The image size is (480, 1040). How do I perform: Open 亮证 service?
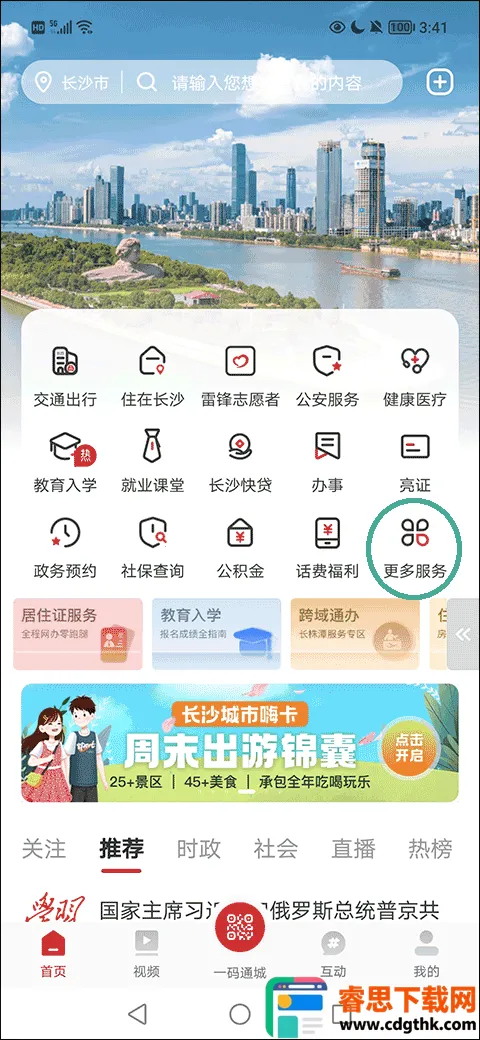(415, 461)
